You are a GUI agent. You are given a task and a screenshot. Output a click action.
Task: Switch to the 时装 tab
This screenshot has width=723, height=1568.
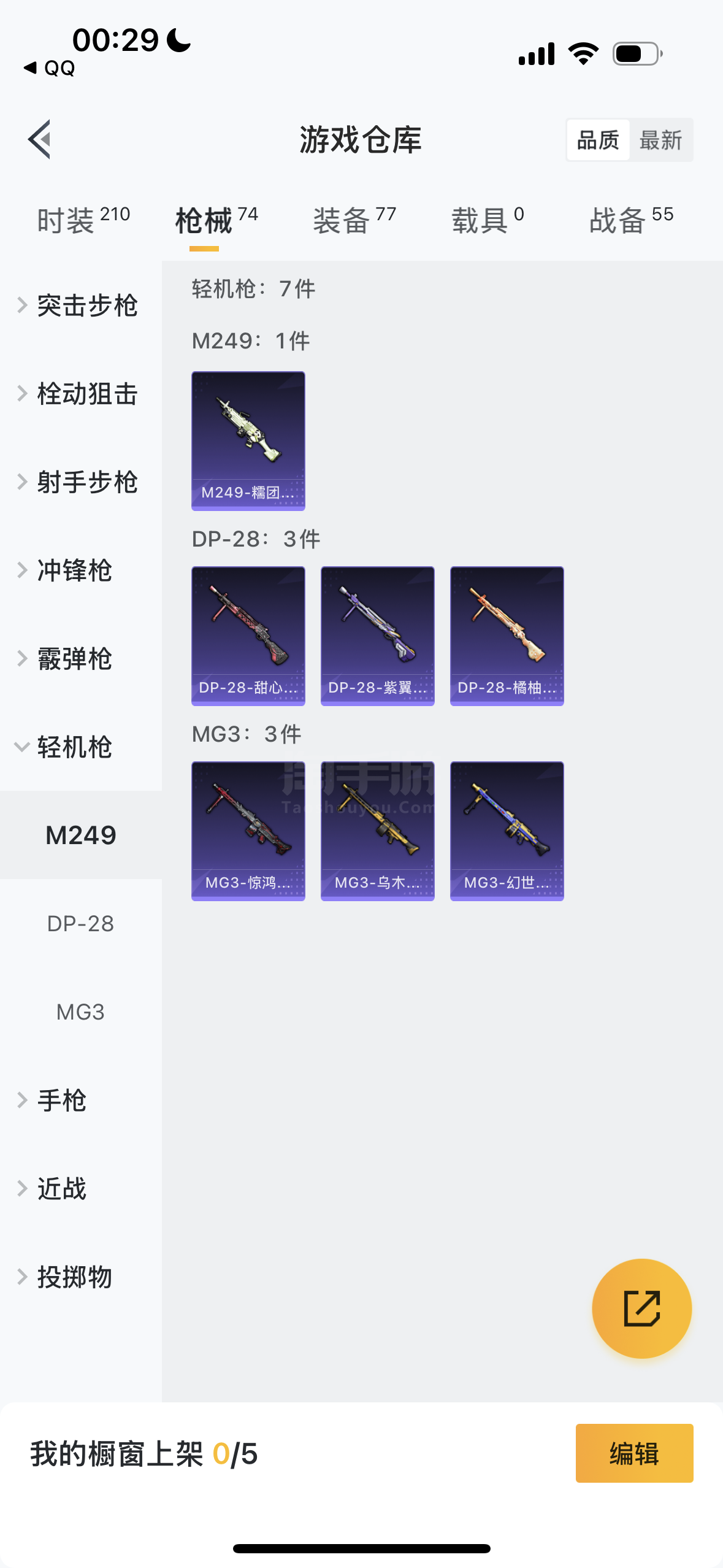(83, 220)
